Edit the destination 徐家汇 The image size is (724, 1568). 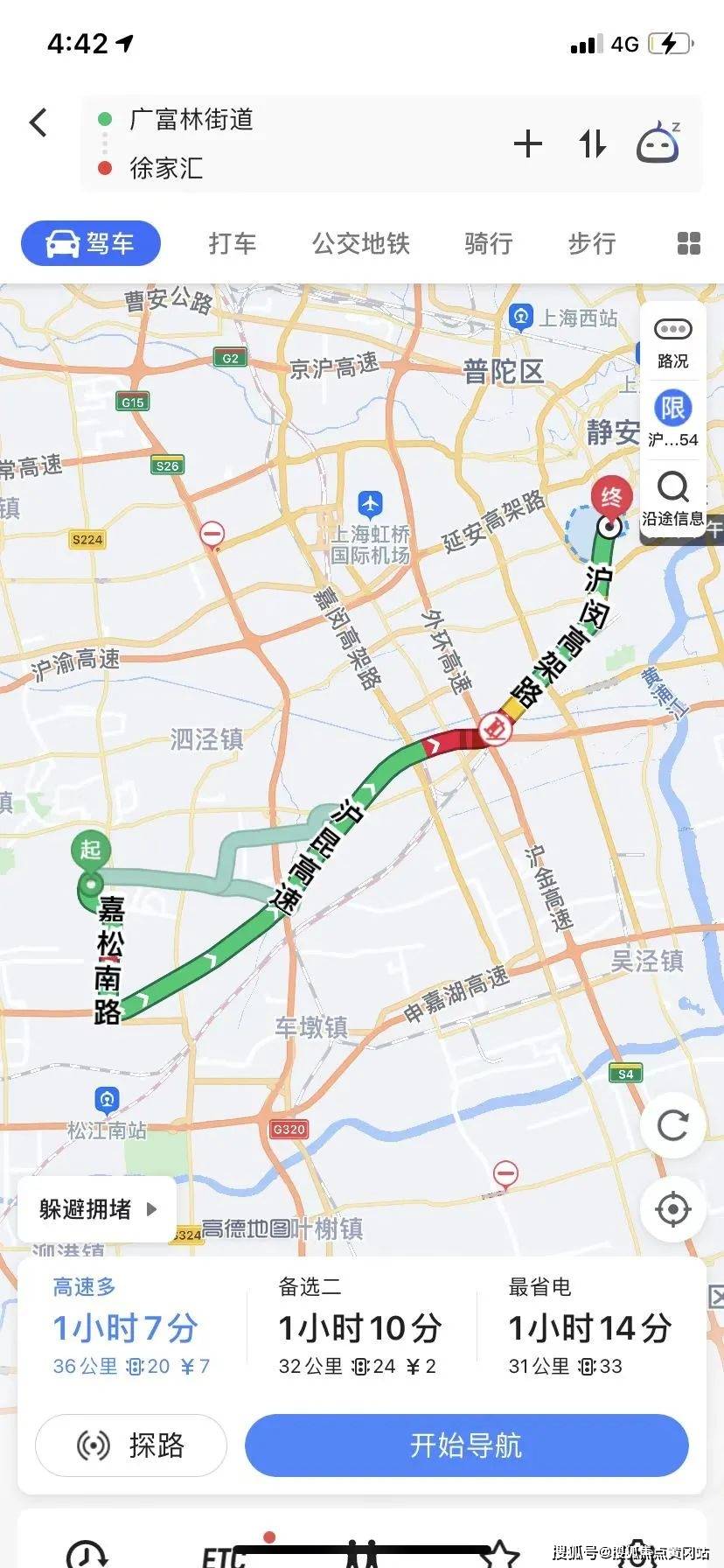[166, 168]
